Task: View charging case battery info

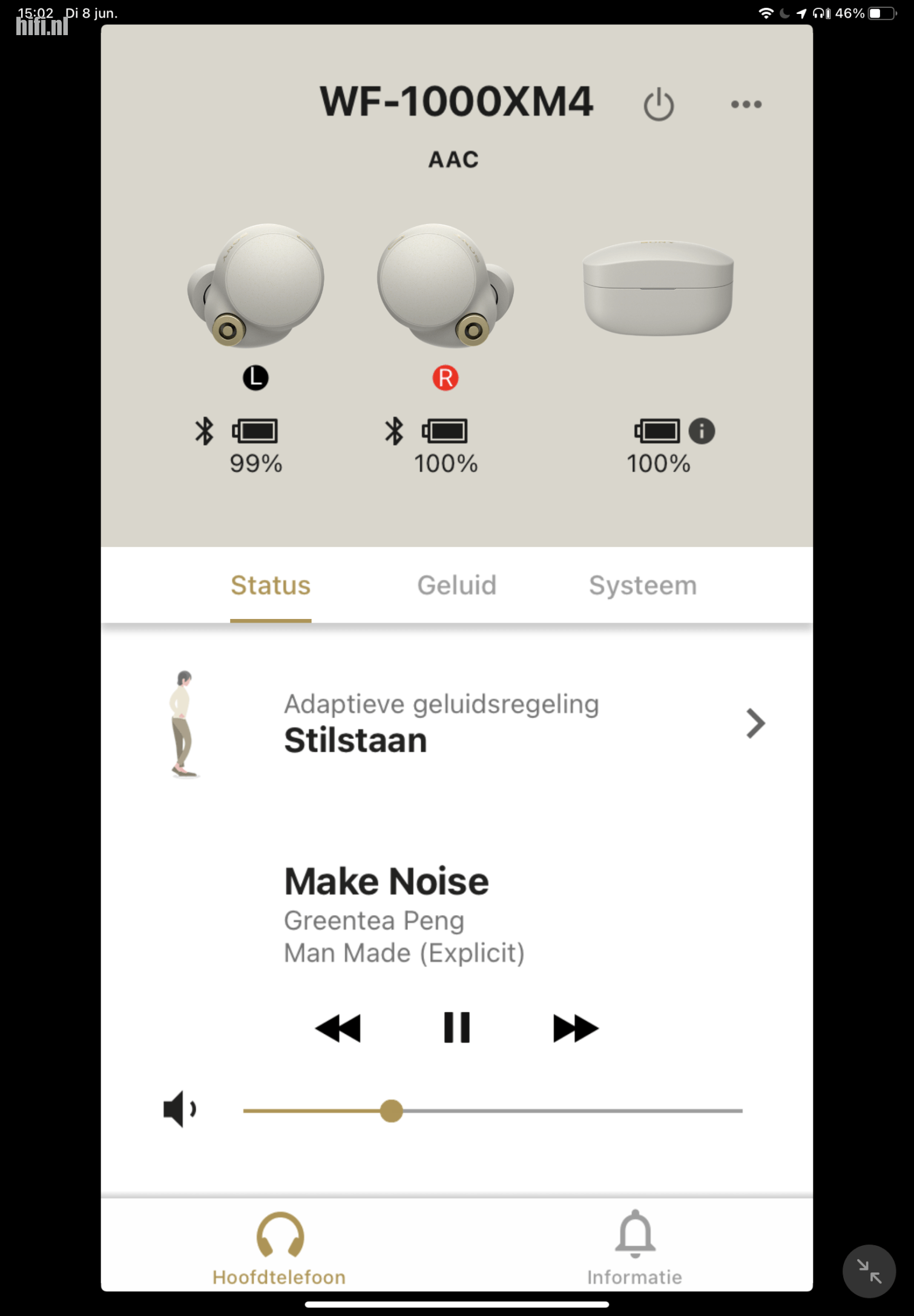Action: pos(702,431)
